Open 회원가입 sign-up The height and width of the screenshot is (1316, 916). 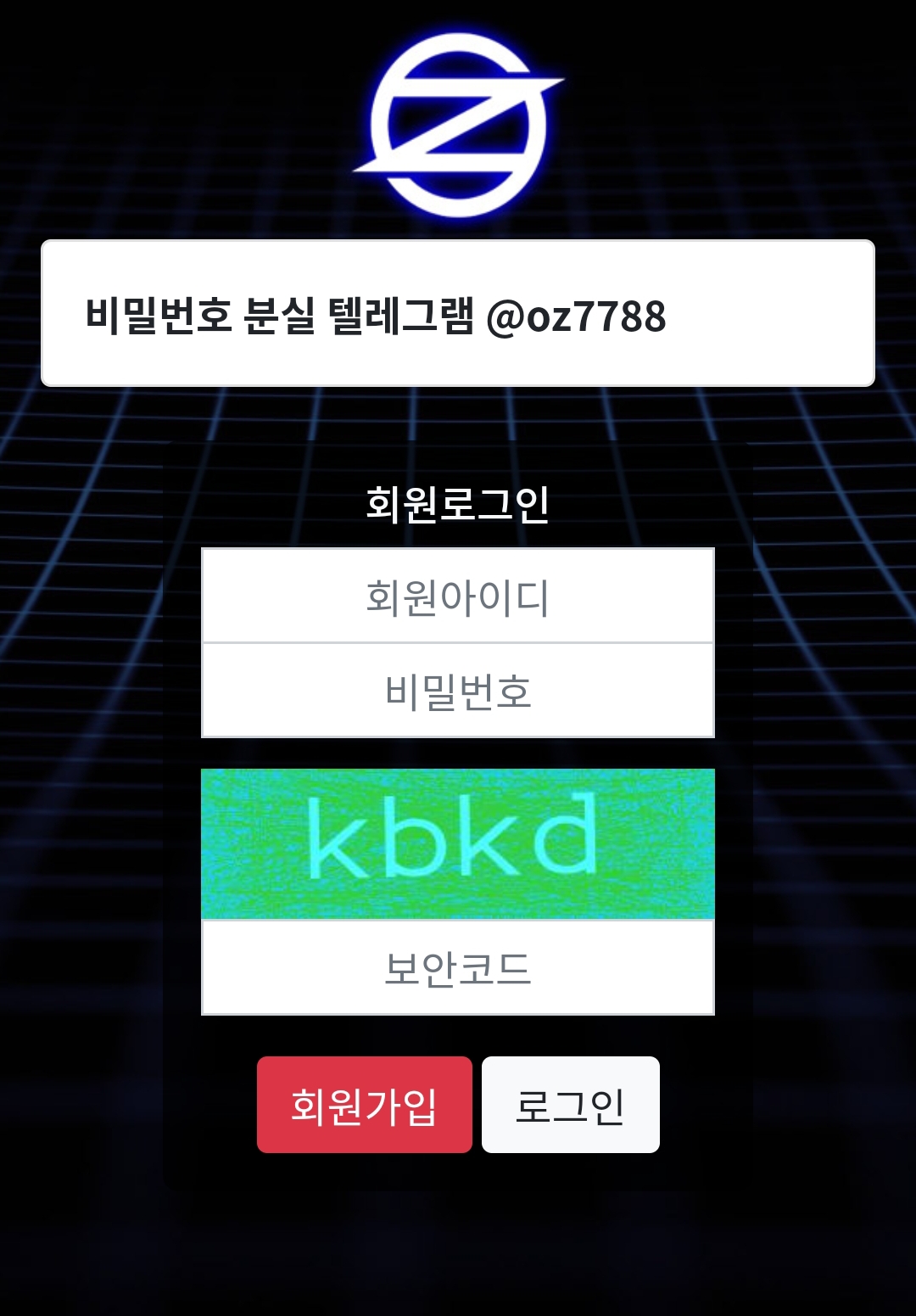click(x=364, y=1105)
